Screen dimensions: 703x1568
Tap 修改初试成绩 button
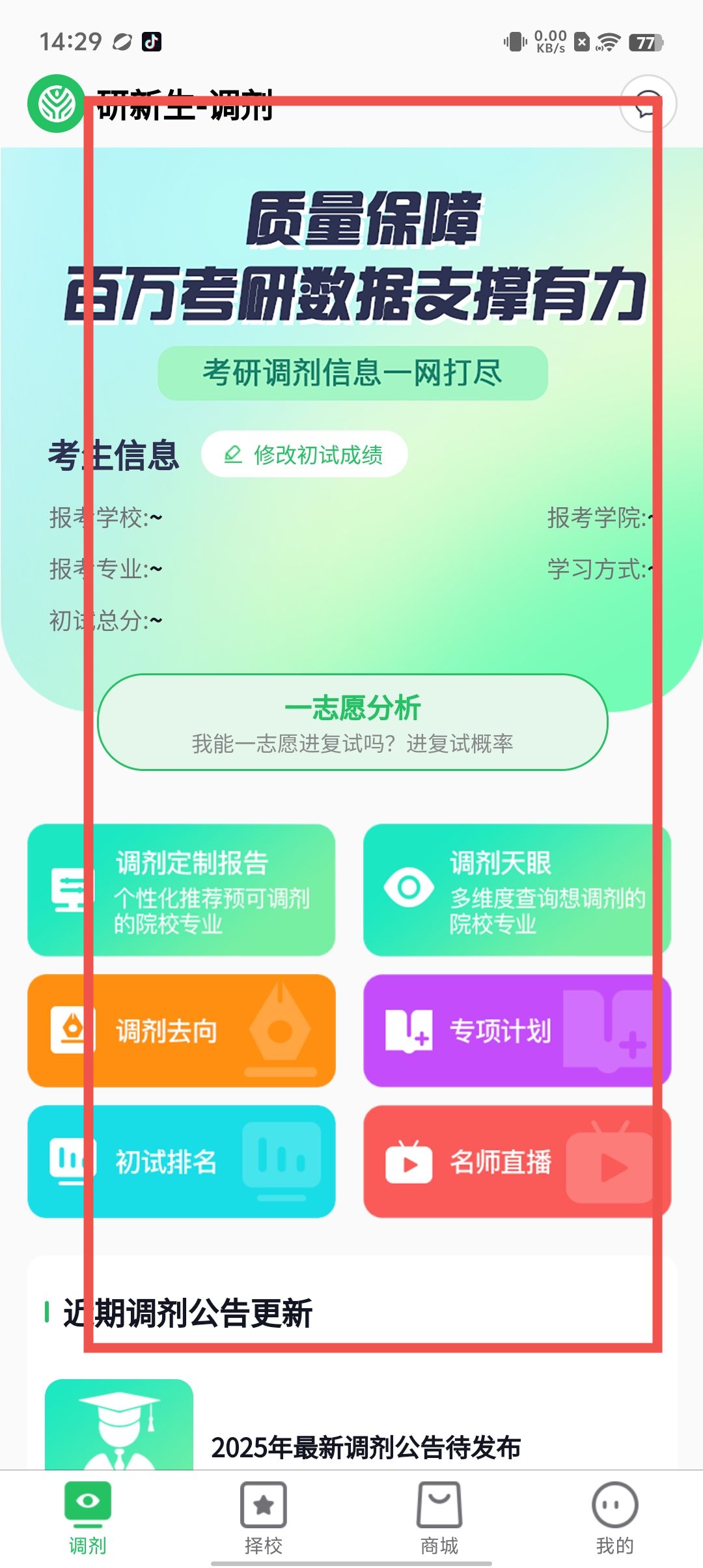point(305,455)
